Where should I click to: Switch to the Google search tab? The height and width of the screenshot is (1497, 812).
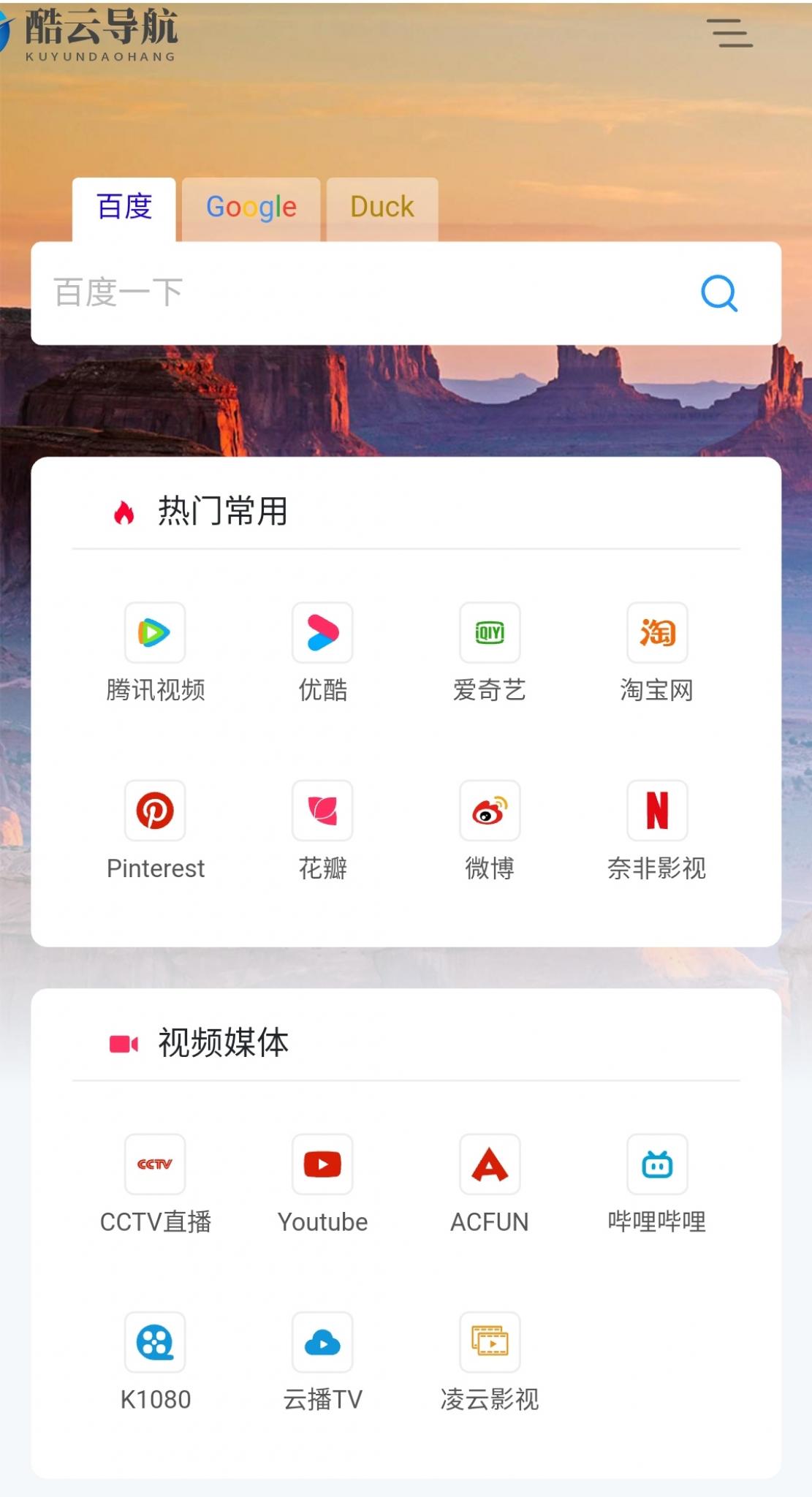click(251, 207)
